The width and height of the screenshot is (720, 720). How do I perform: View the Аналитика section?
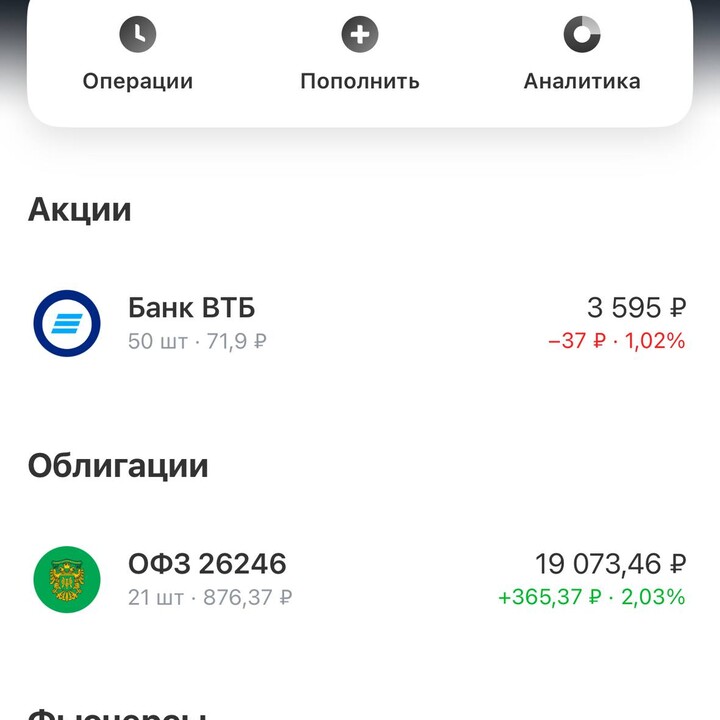[x=581, y=56]
